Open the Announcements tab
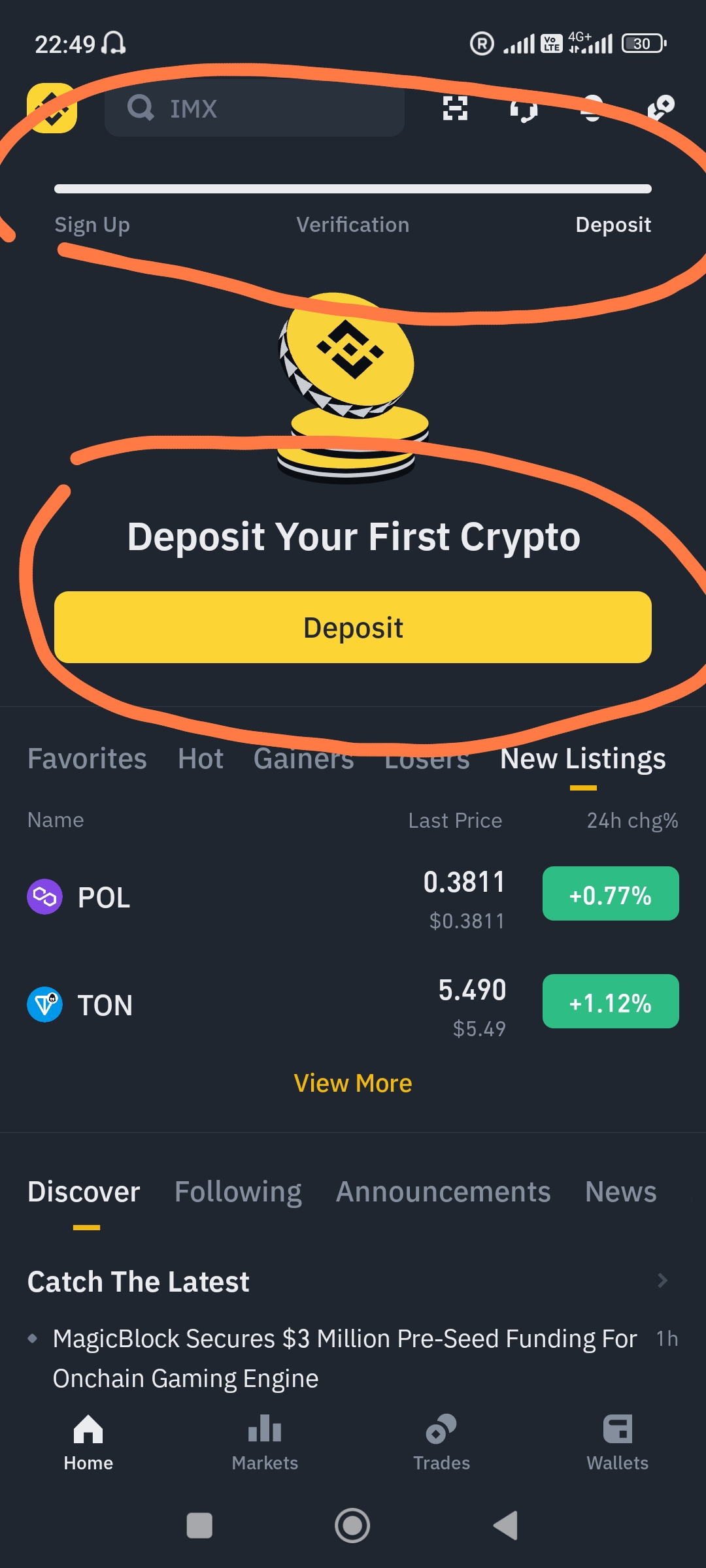 (x=443, y=1192)
